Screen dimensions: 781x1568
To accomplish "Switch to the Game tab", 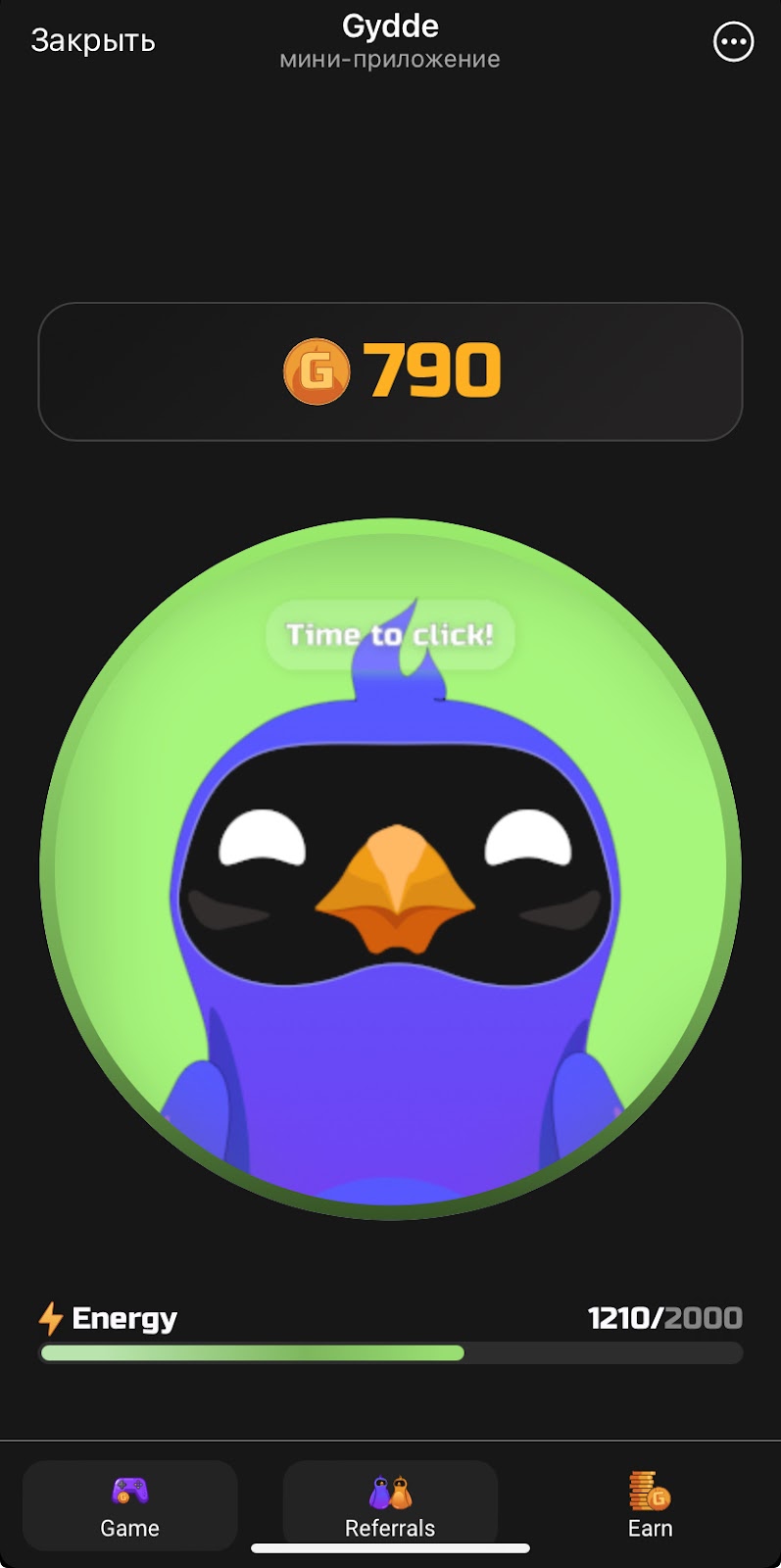I will 130,1506.
